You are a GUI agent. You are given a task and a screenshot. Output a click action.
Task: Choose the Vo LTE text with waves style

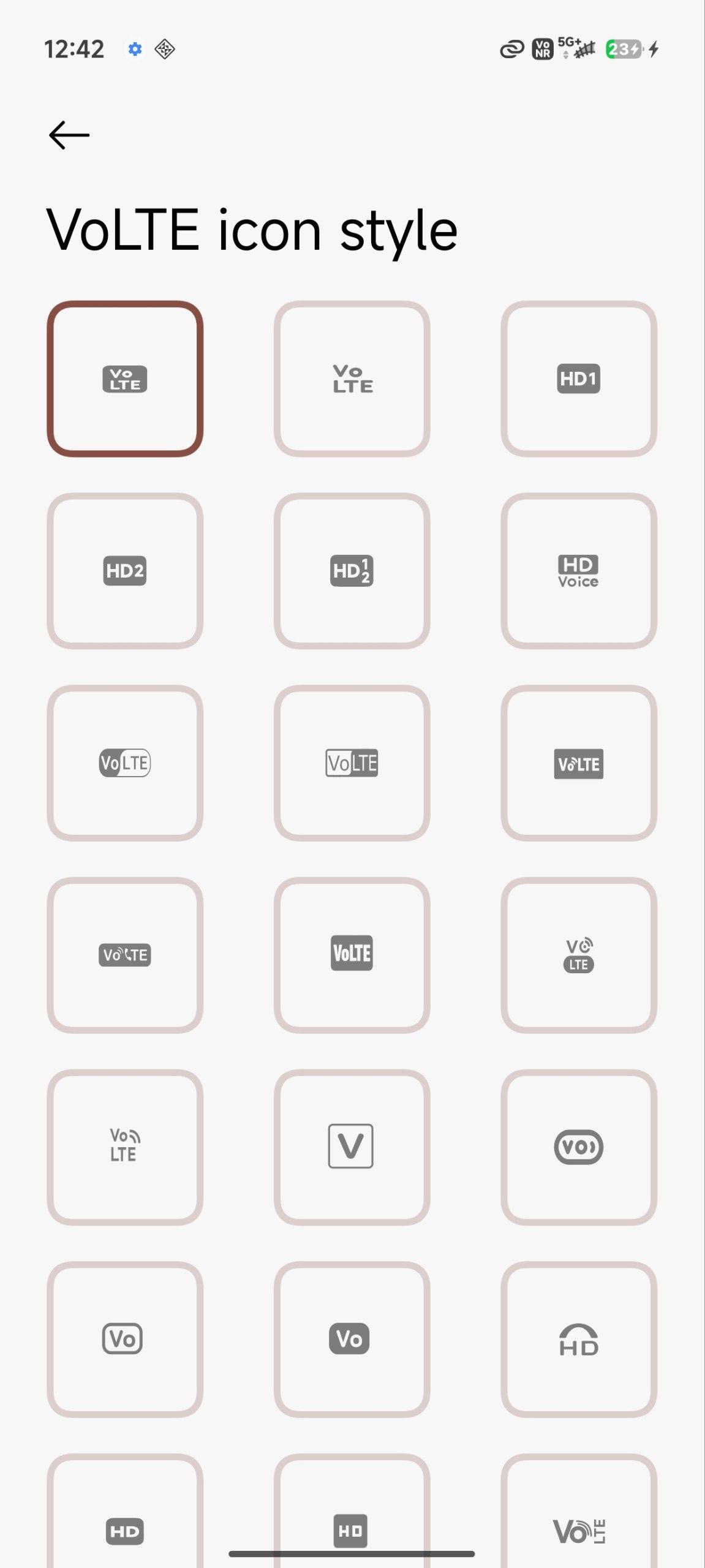coord(125,1147)
